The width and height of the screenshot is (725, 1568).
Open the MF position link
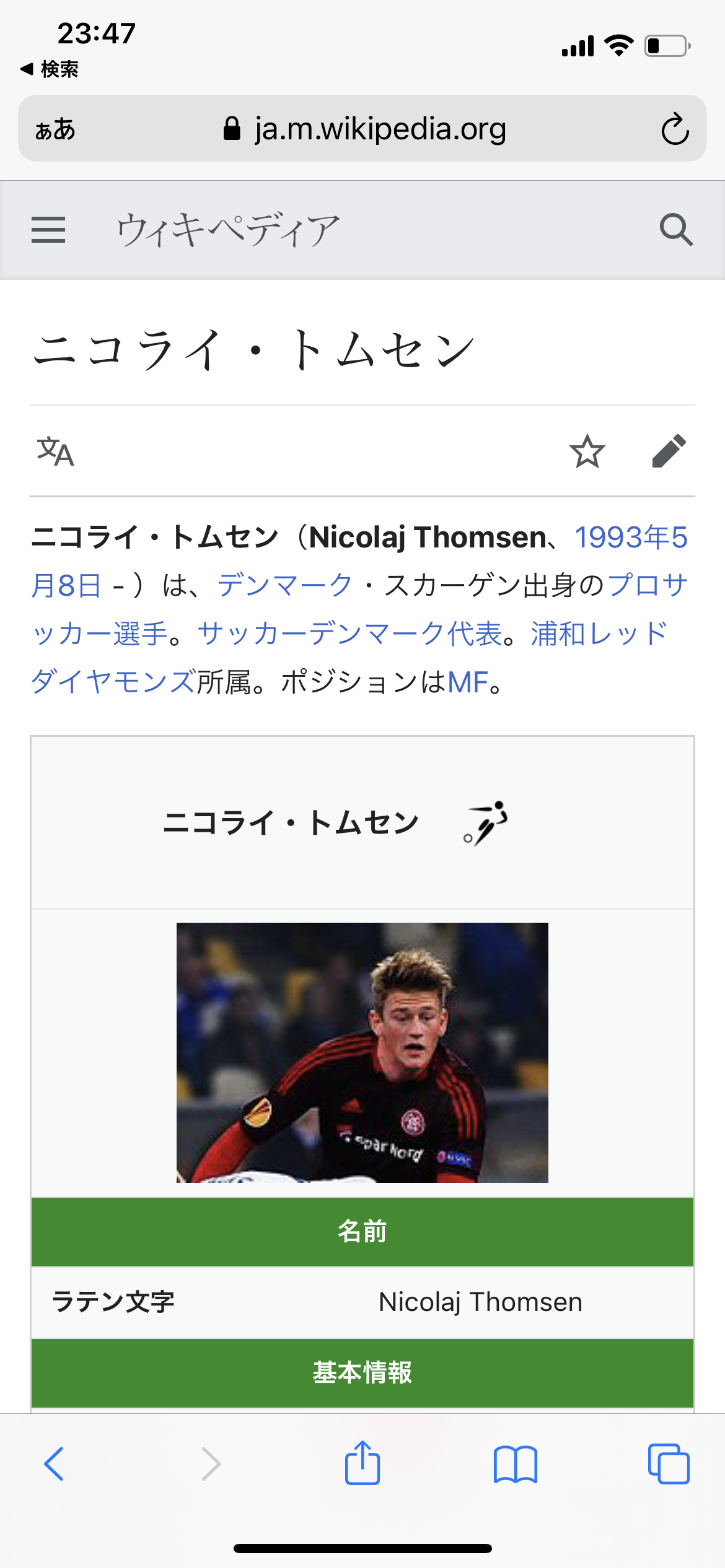468,682
